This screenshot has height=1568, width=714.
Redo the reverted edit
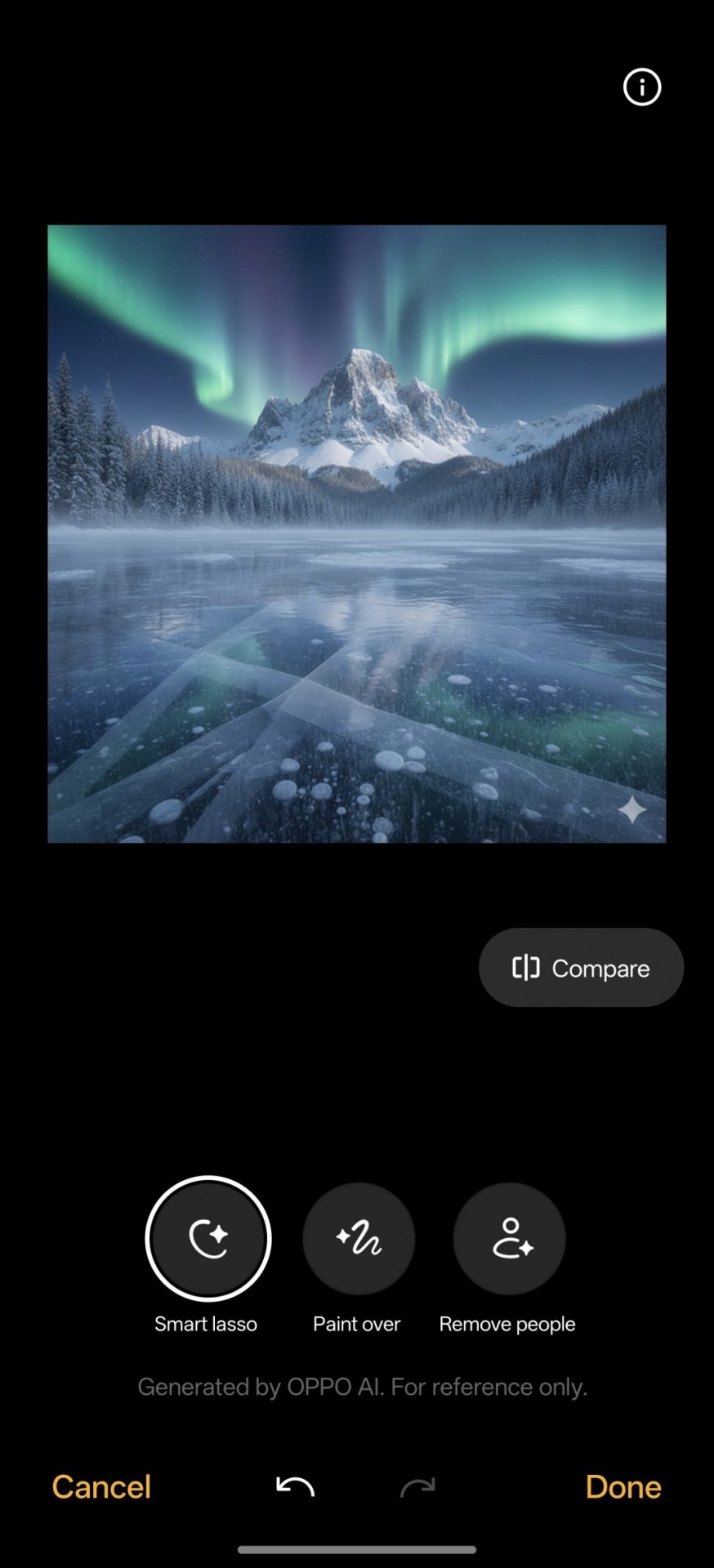[x=417, y=1487]
